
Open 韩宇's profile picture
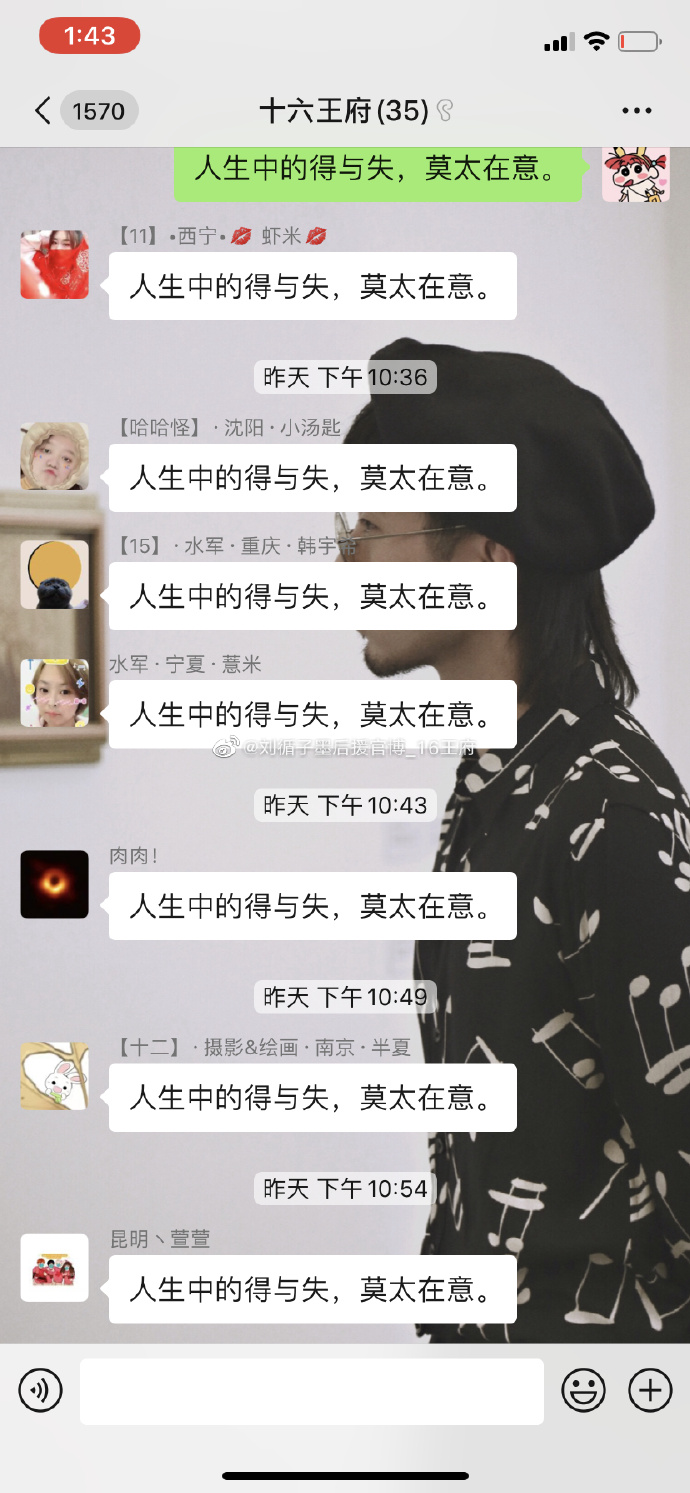coord(55,575)
